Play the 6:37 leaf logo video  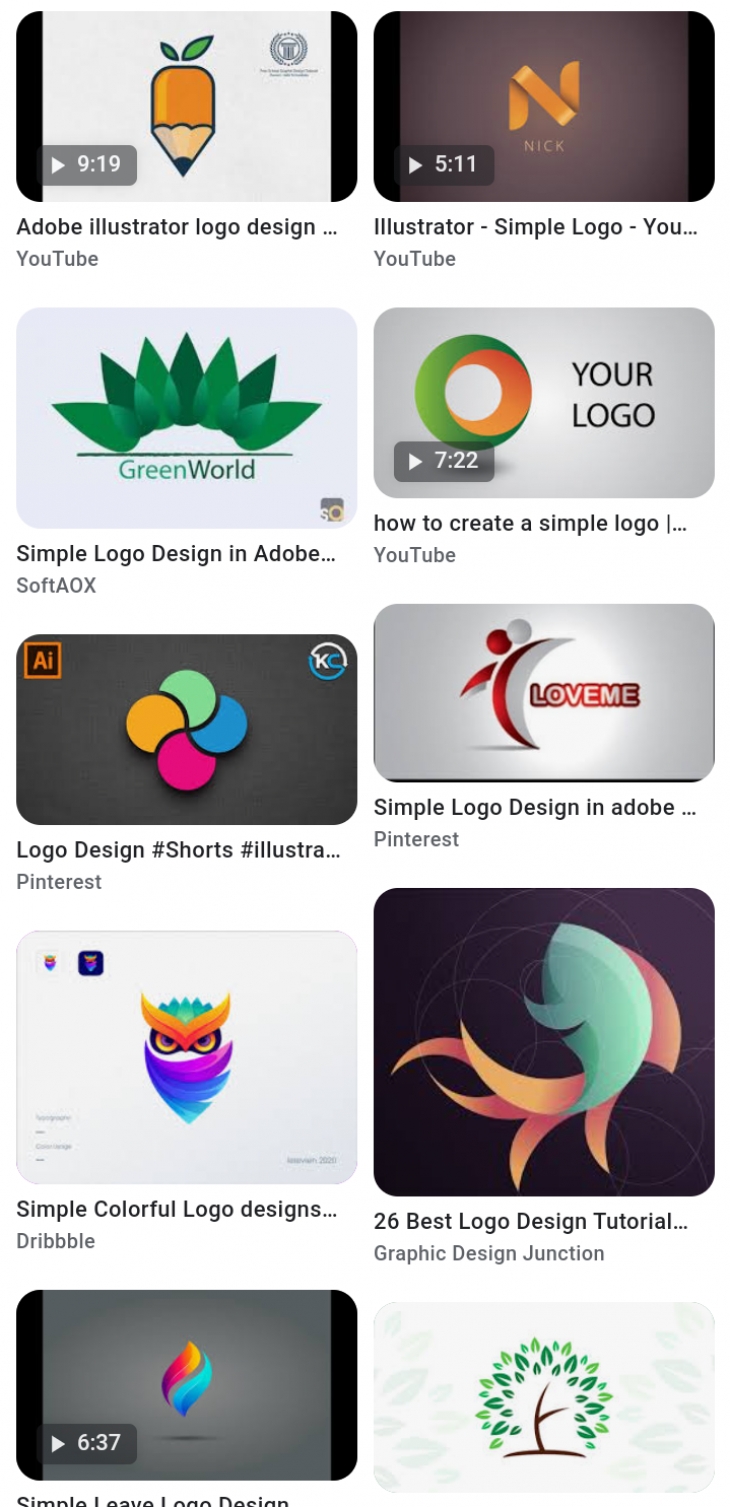[186, 1385]
